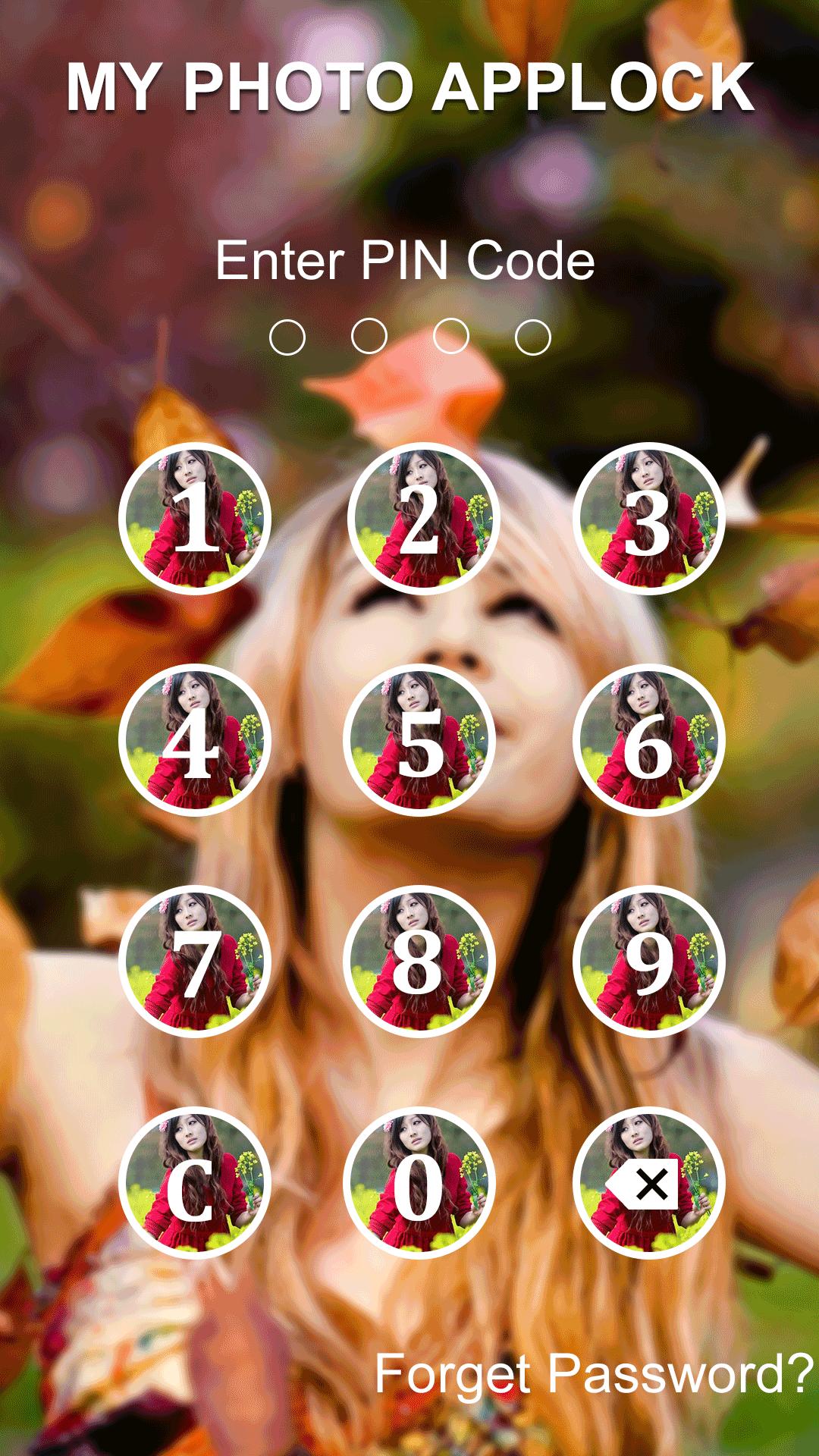Viewport: 819px width, 1456px height.
Task: Tap the number 9 key
Action: [x=648, y=962]
